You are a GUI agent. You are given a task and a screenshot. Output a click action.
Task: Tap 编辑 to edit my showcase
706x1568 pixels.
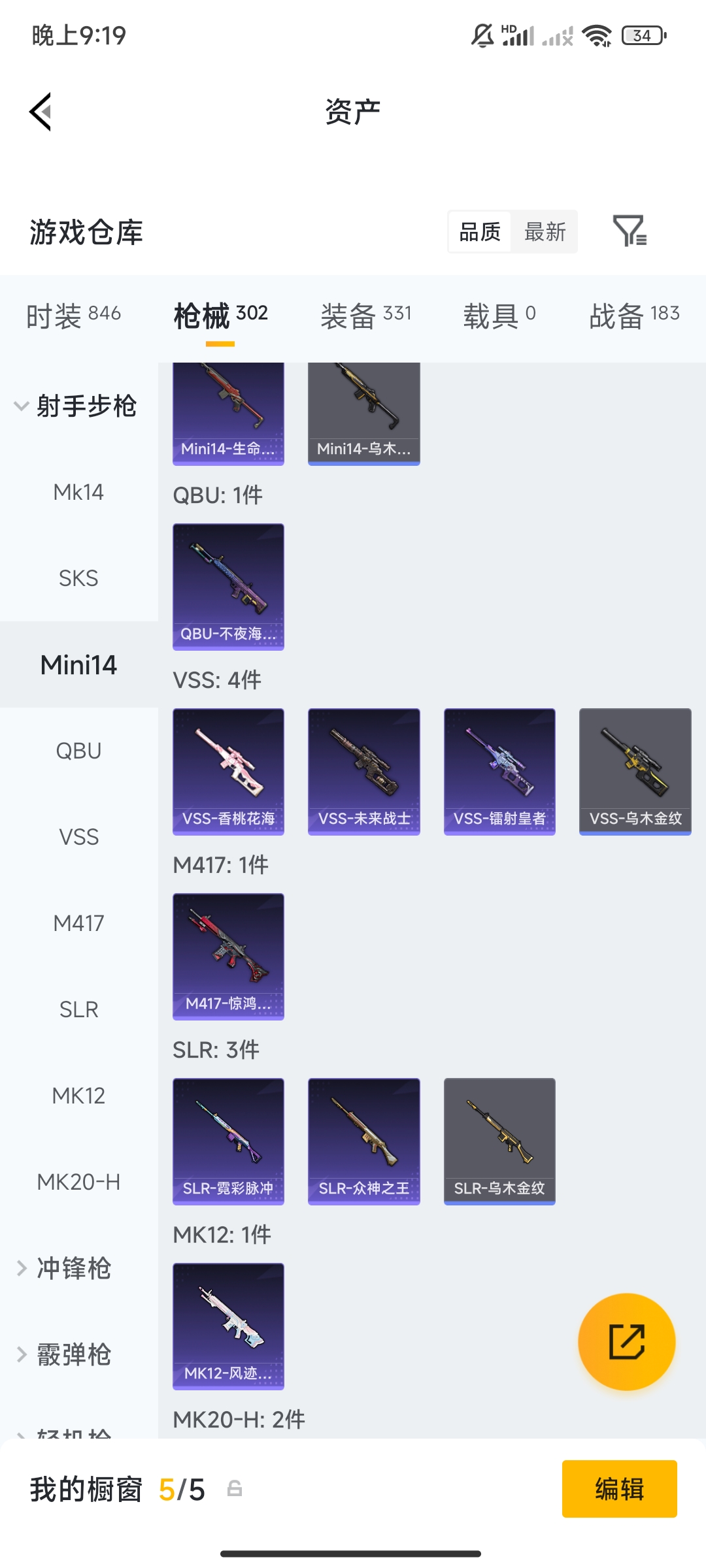(x=619, y=1489)
